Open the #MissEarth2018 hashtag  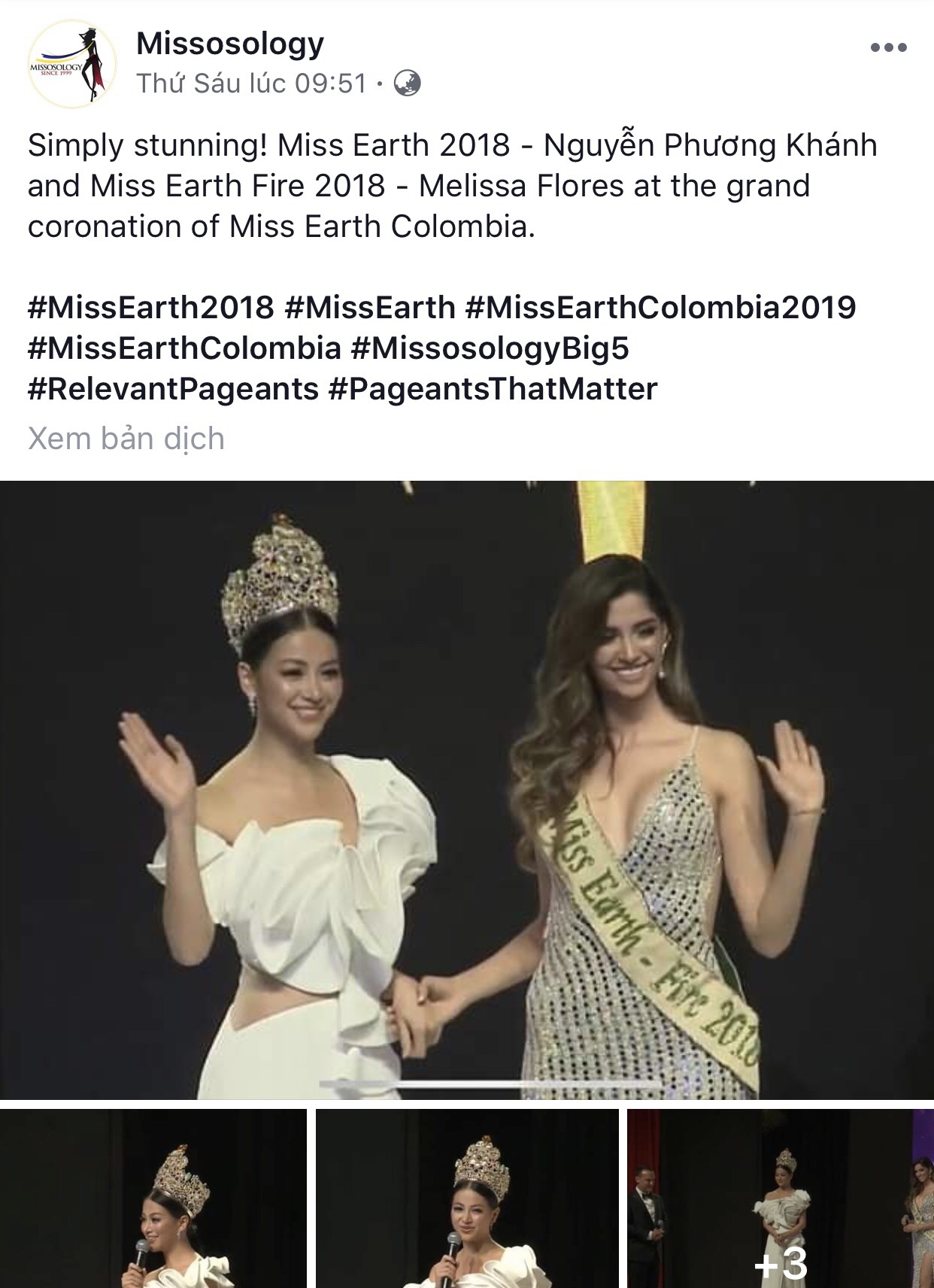point(150,308)
